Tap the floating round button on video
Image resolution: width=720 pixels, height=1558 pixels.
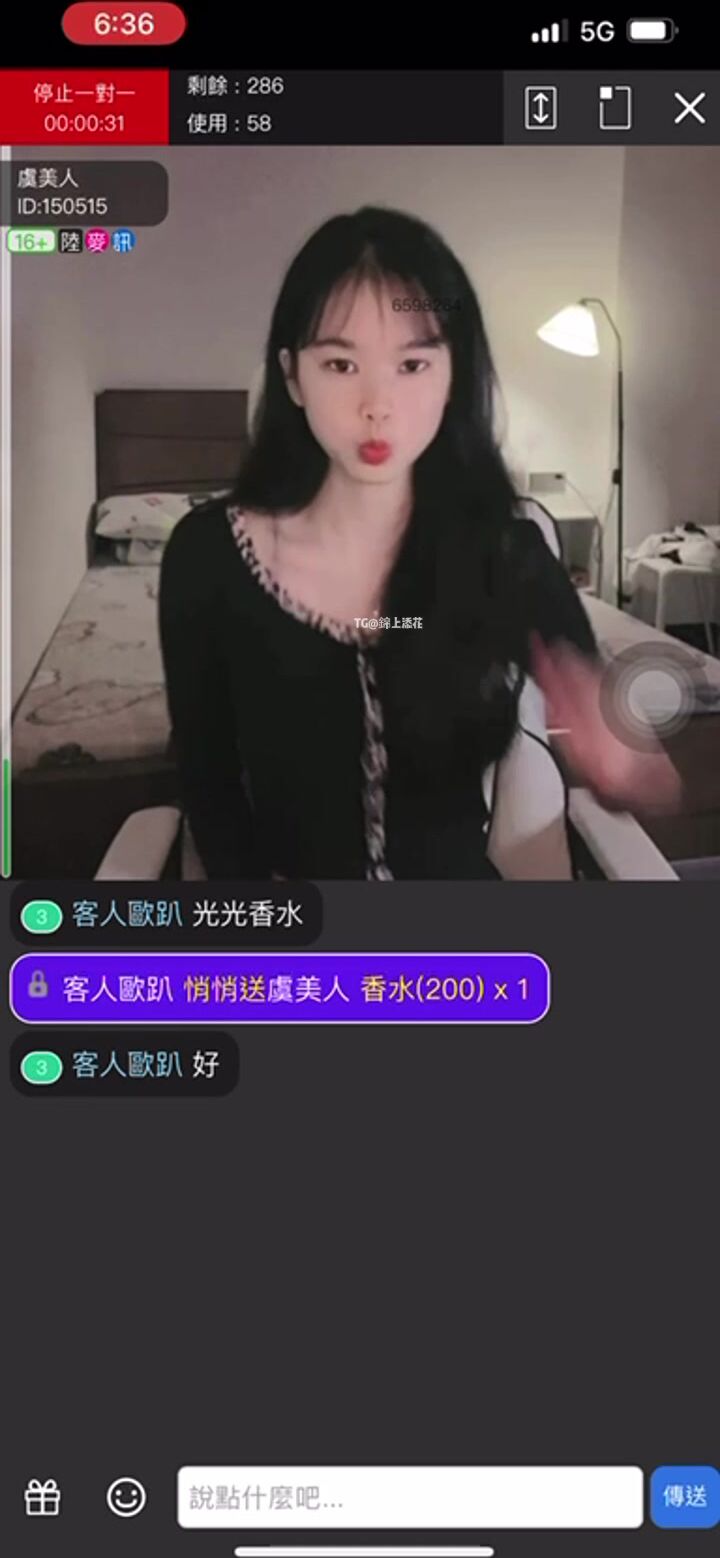click(x=654, y=693)
